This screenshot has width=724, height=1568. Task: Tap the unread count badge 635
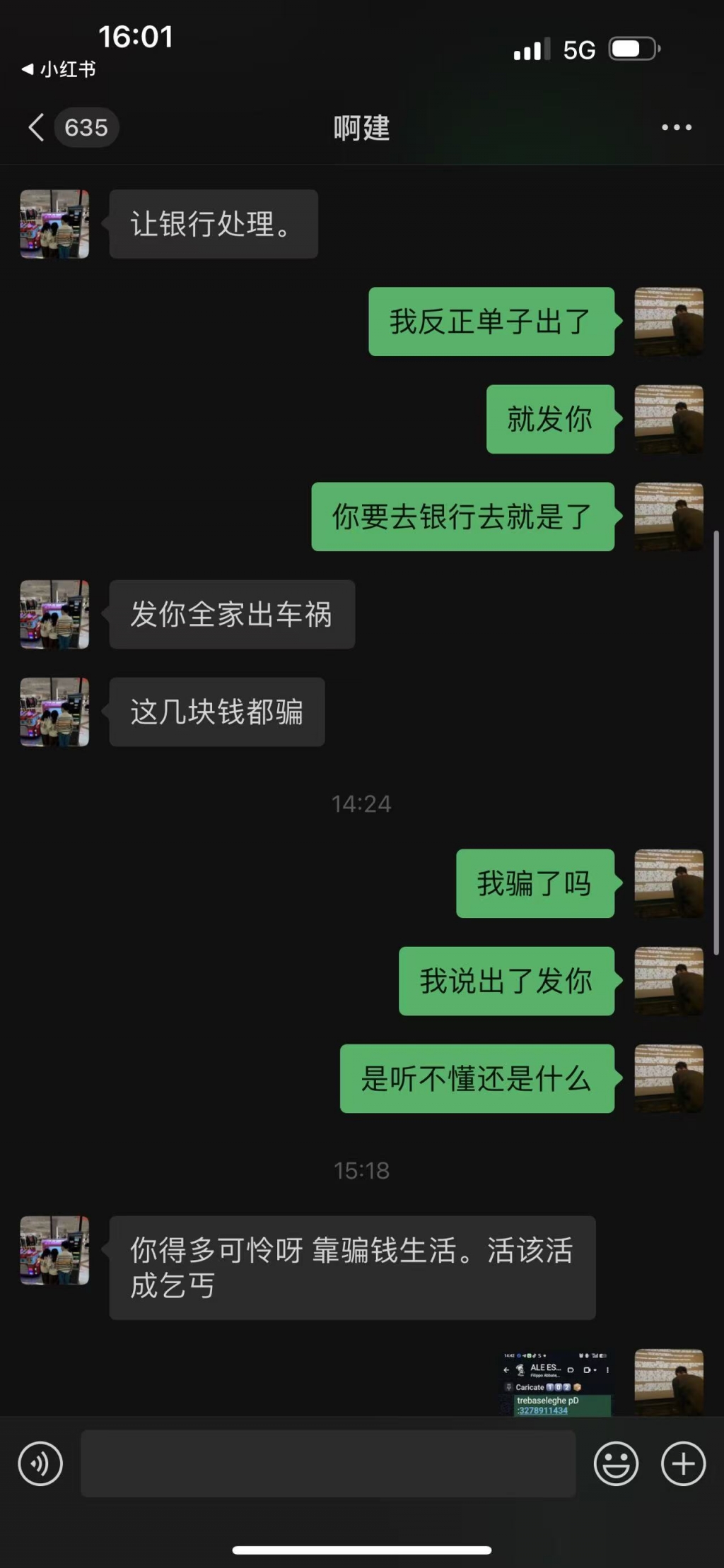[x=86, y=127]
